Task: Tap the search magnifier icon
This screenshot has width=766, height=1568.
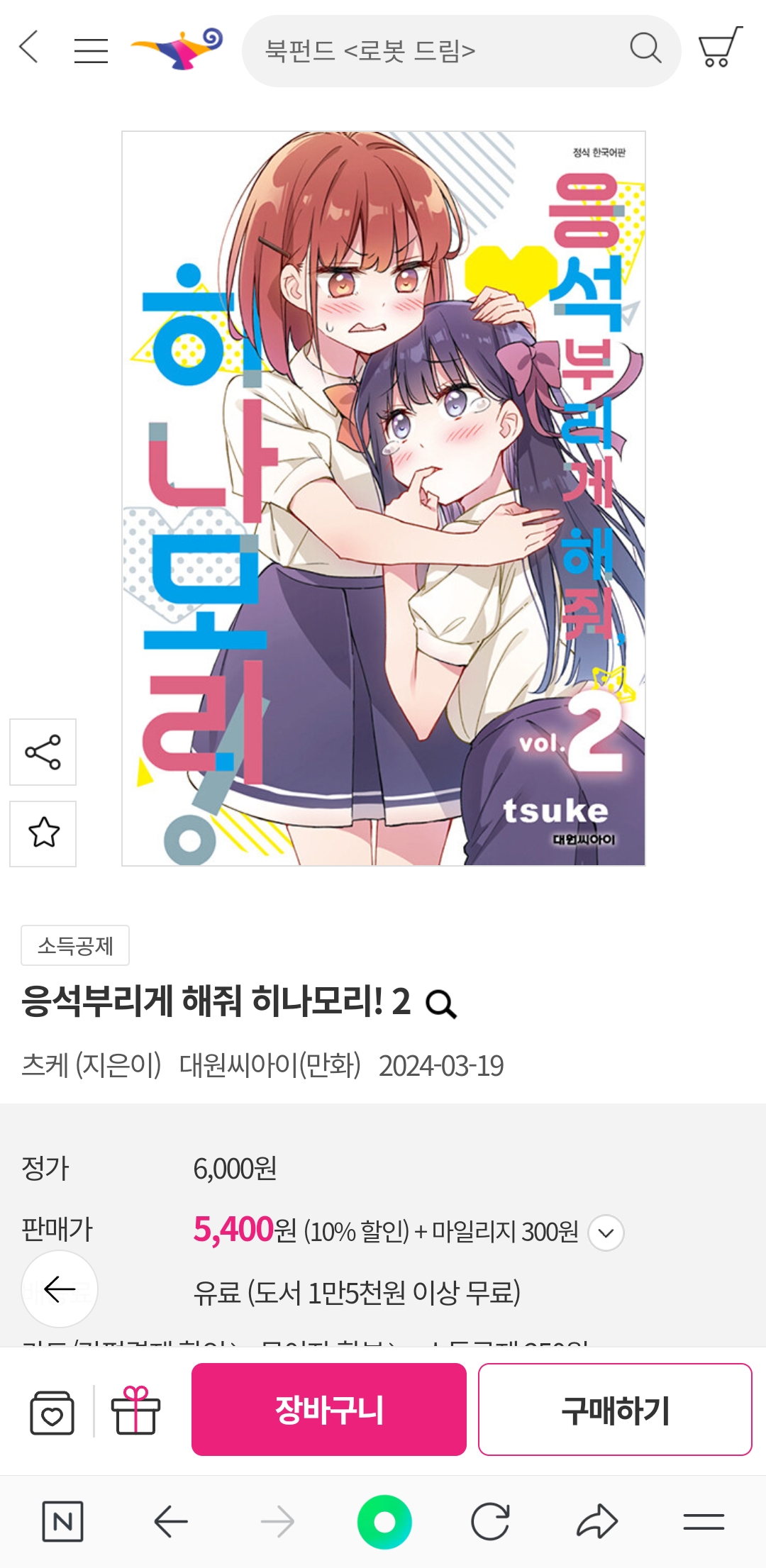Action: pyautogui.click(x=645, y=48)
